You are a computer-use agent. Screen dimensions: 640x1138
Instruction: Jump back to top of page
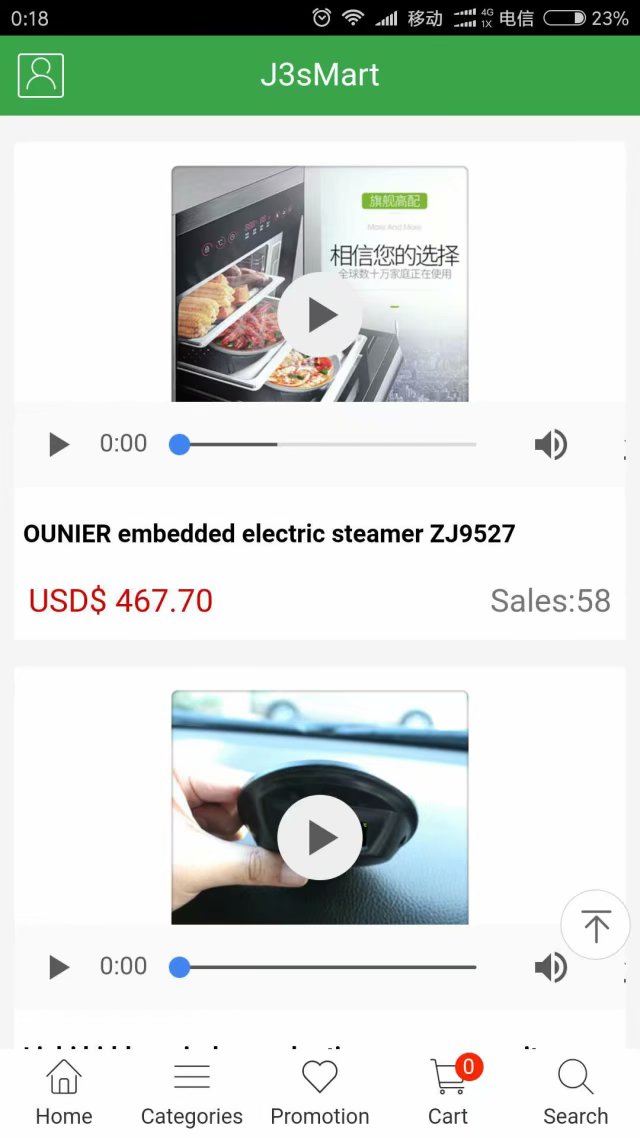(596, 925)
